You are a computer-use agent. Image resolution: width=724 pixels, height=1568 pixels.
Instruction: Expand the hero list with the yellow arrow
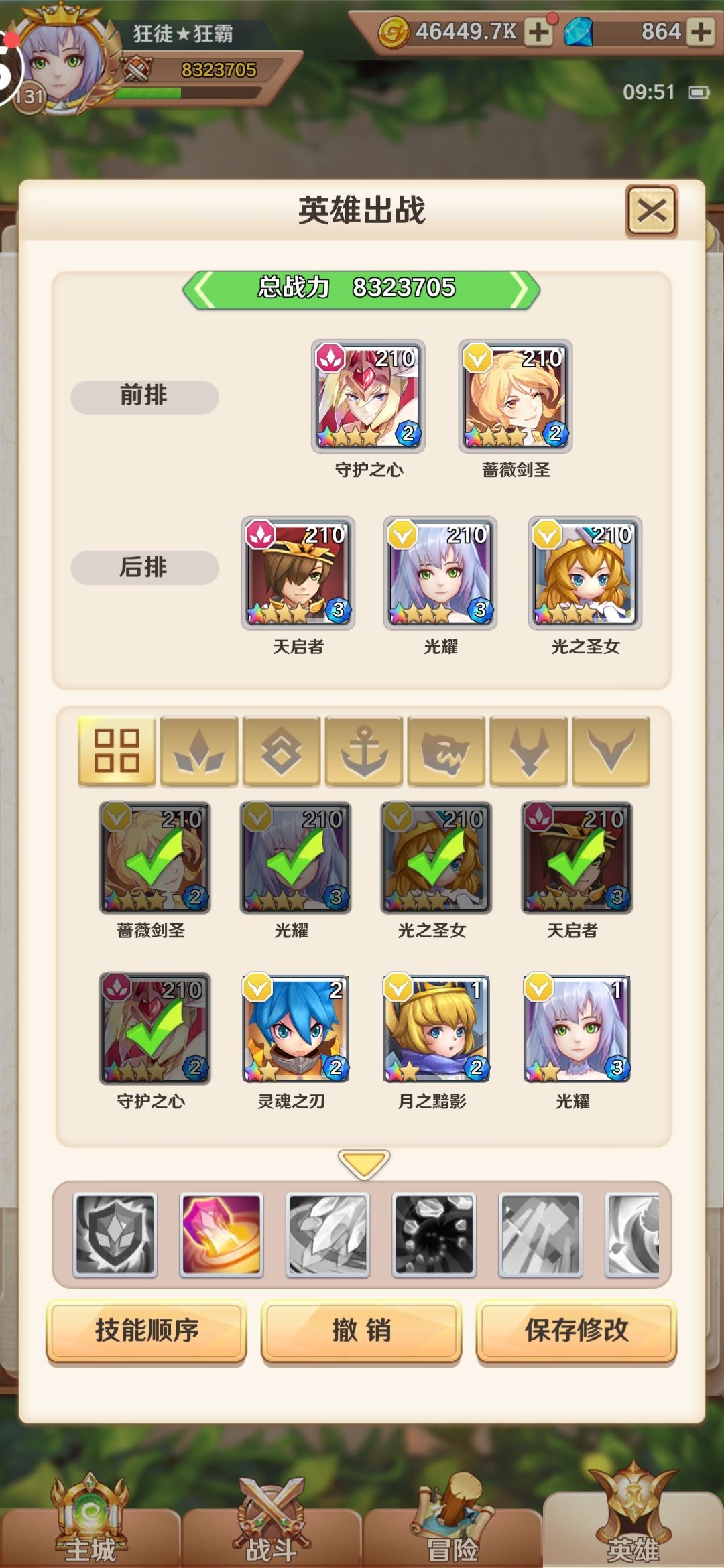click(364, 1164)
